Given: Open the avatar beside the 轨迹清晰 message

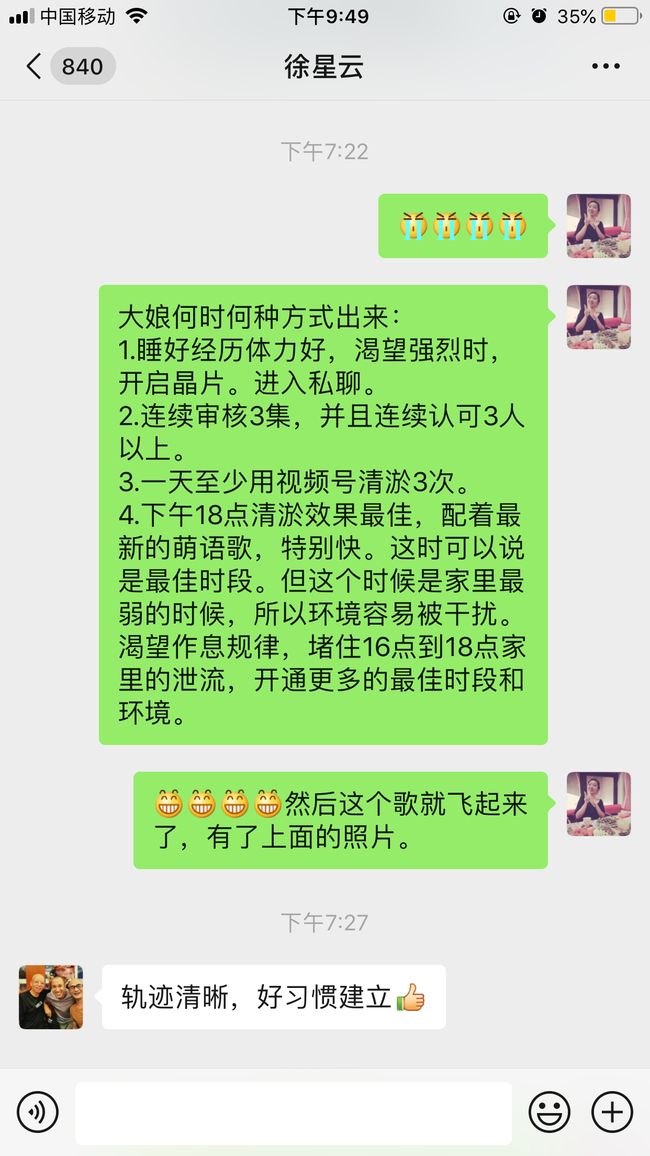Looking at the screenshot, I should click(51, 997).
